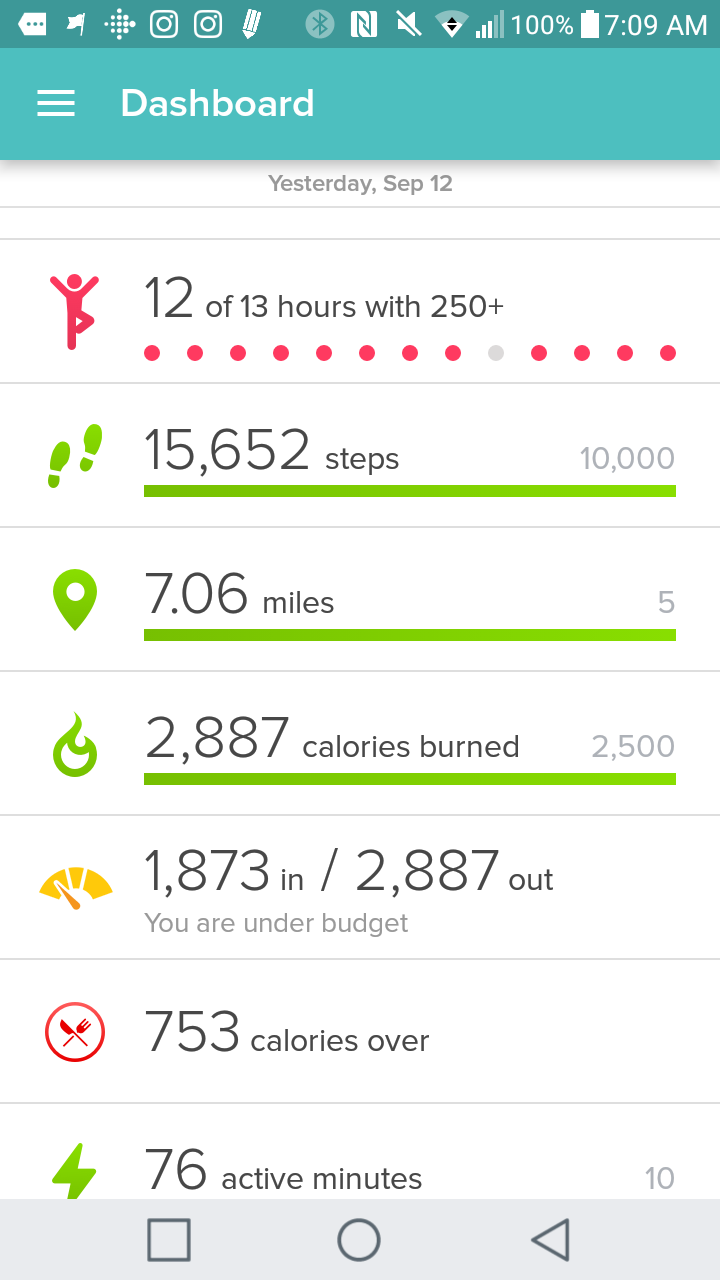View the 753 calories over food tile
The width and height of the screenshot is (720, 1280).
pos(360,1031)
